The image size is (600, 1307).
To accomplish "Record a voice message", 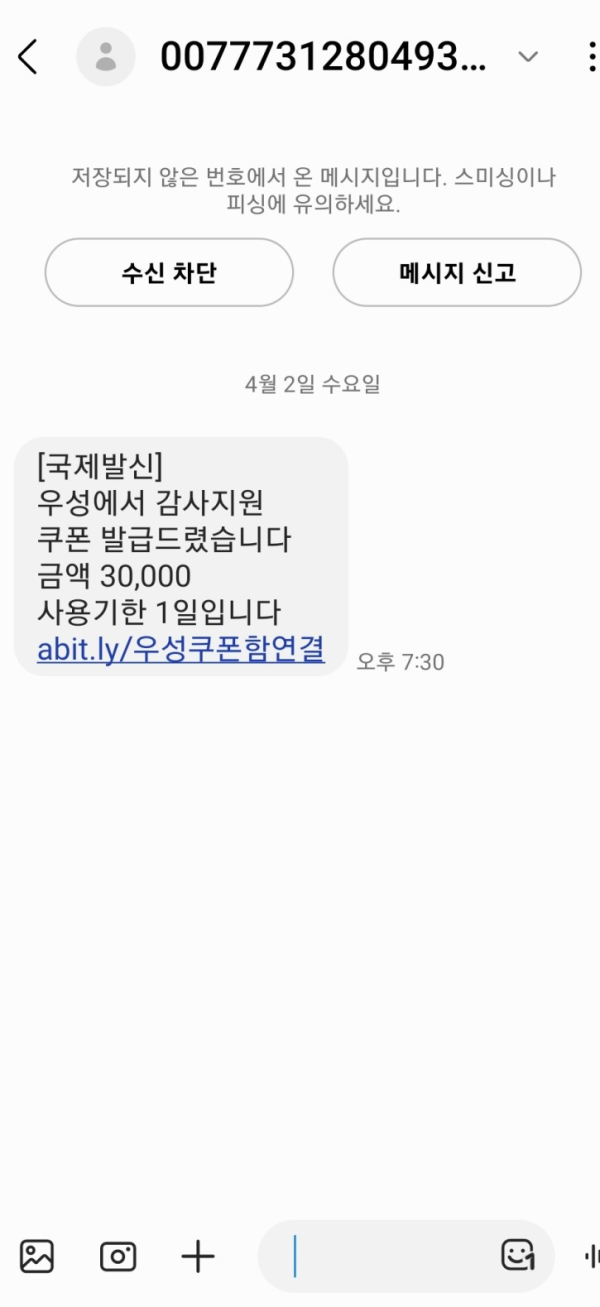I will tap(591, 1256).
